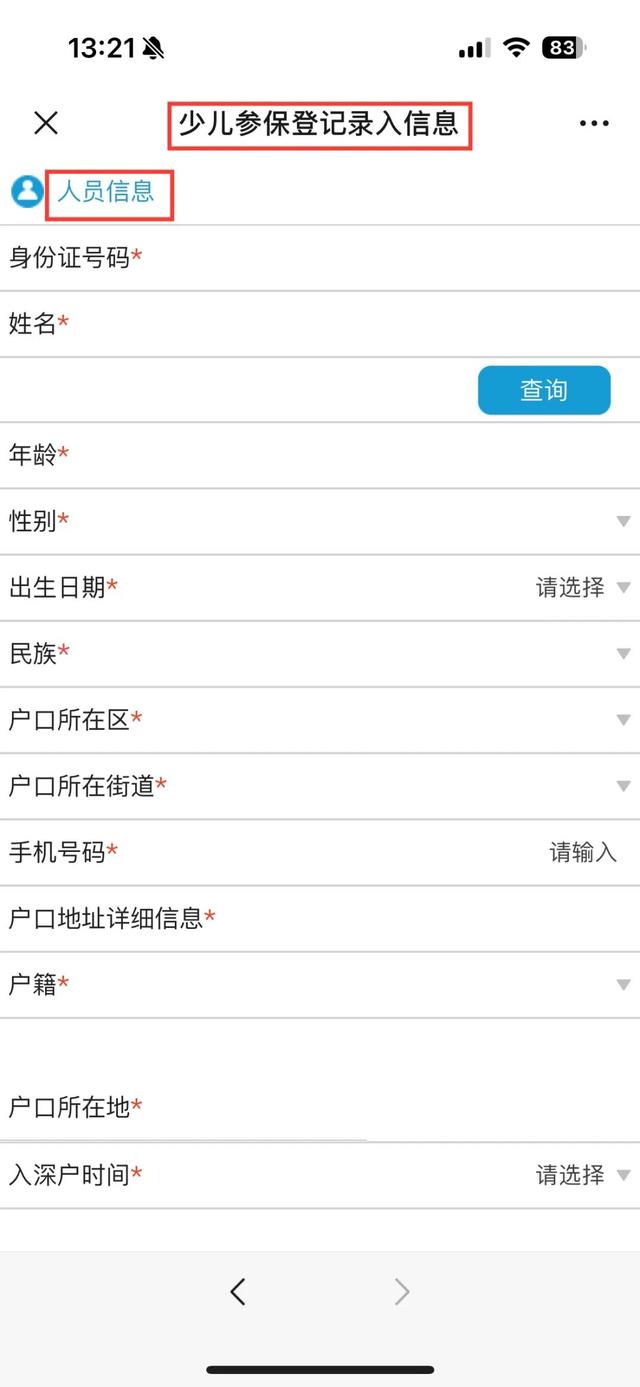
Task: Tap the 户口所在地 field
Action: [x=320, y=1107]
